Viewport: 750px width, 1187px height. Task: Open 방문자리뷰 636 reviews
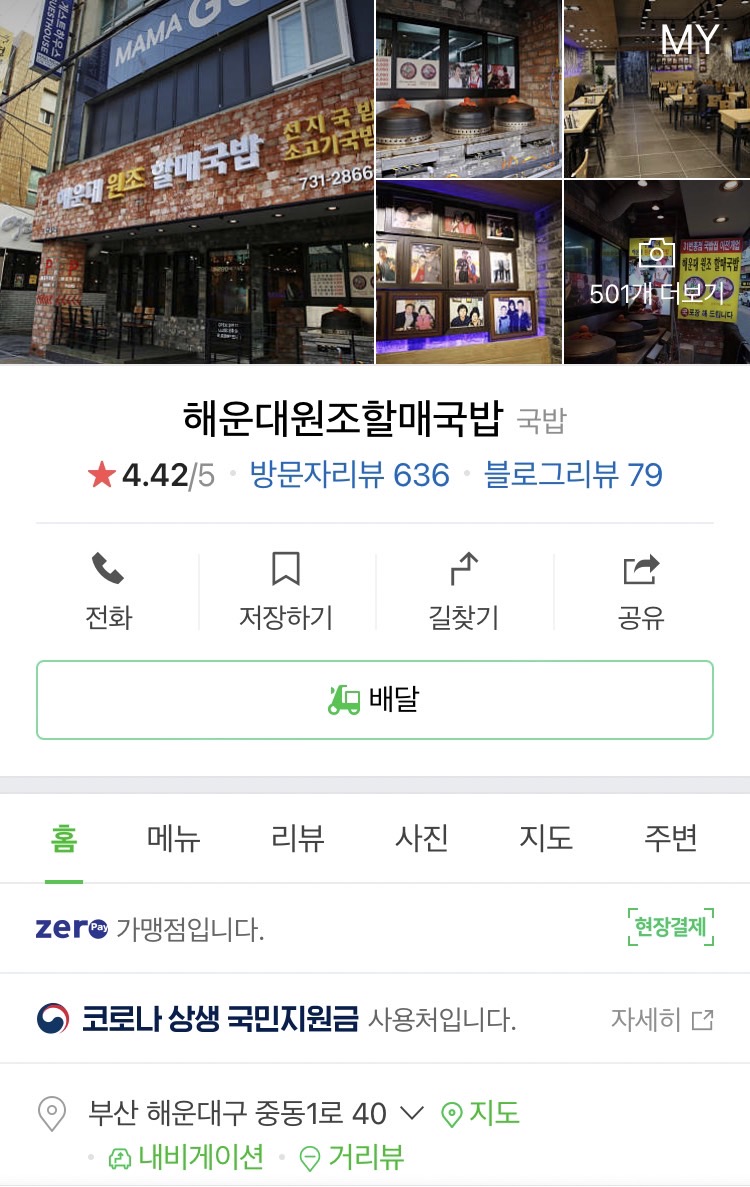[349, 474]
